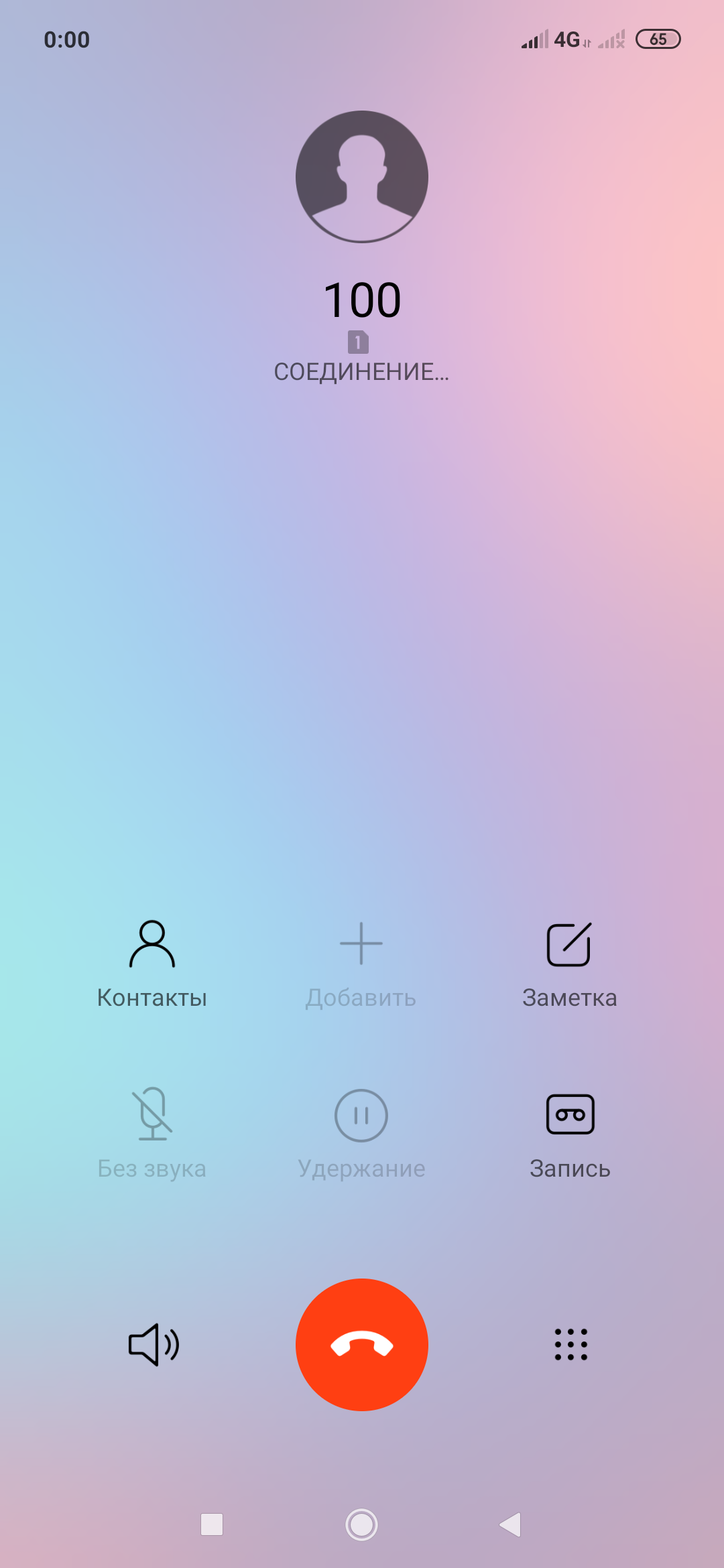Mute the microphone with Без звука

(x=152, y=1132)
